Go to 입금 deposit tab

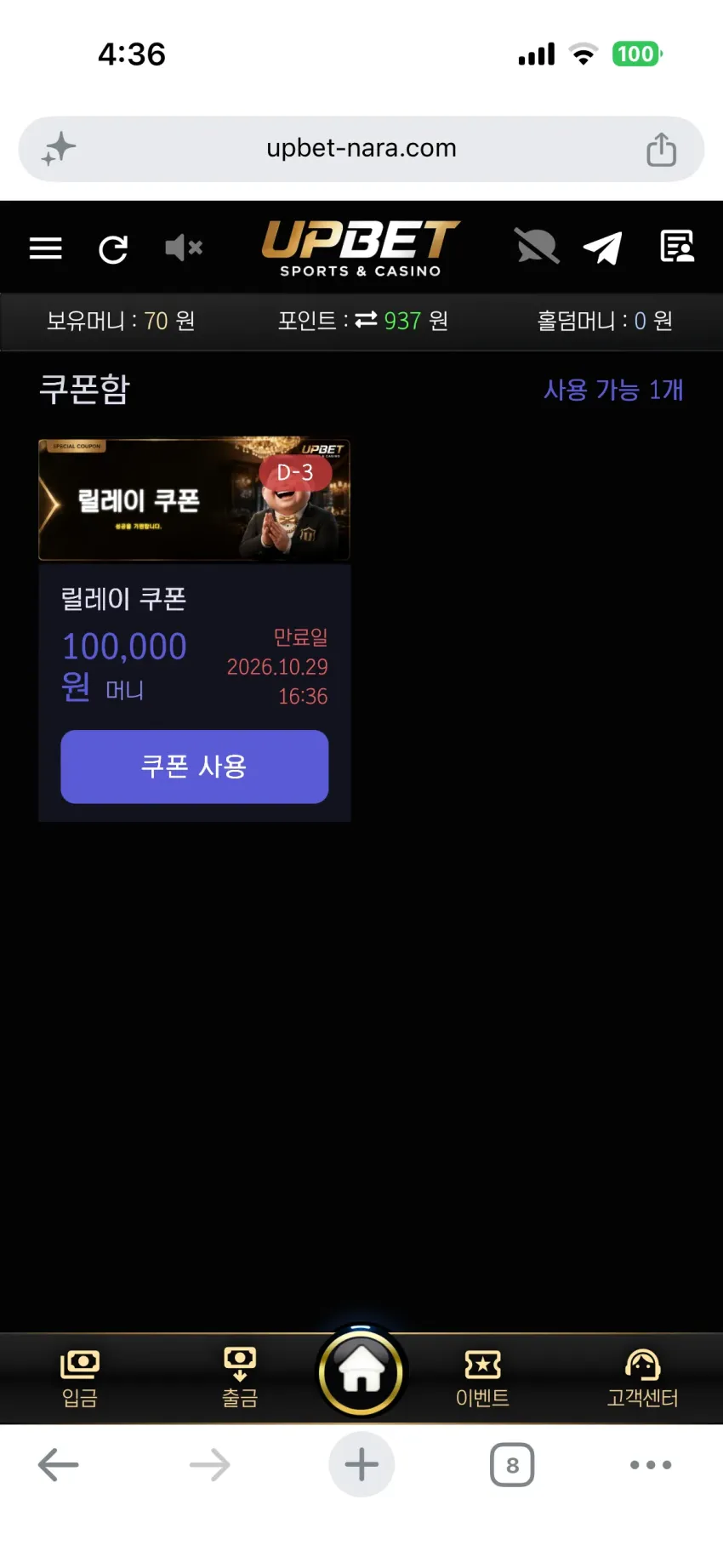pyautogui.click(x=80, y=1378)
